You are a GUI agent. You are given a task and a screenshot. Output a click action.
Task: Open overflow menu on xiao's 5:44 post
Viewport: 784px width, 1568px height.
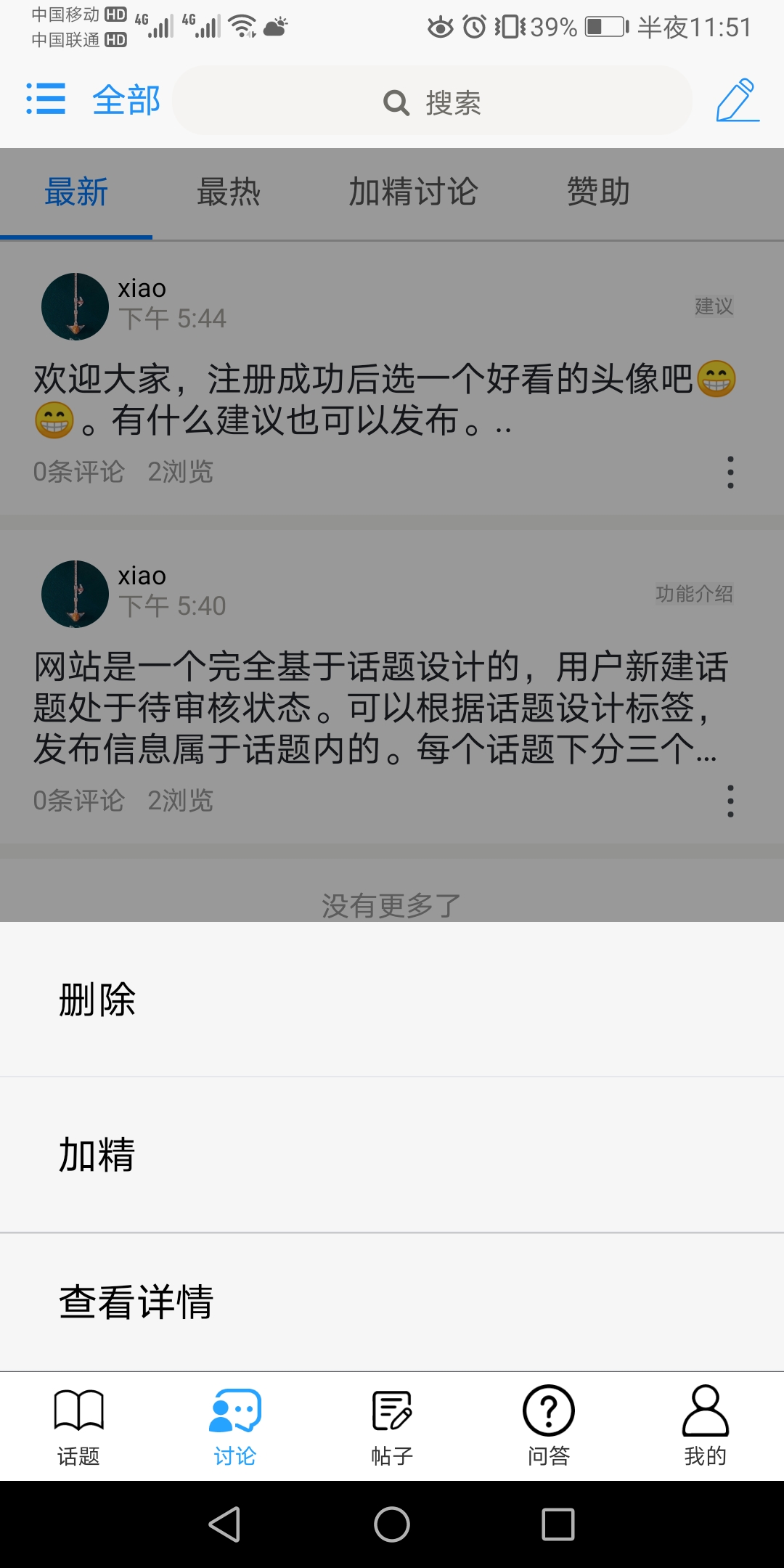tap(731, 473)
